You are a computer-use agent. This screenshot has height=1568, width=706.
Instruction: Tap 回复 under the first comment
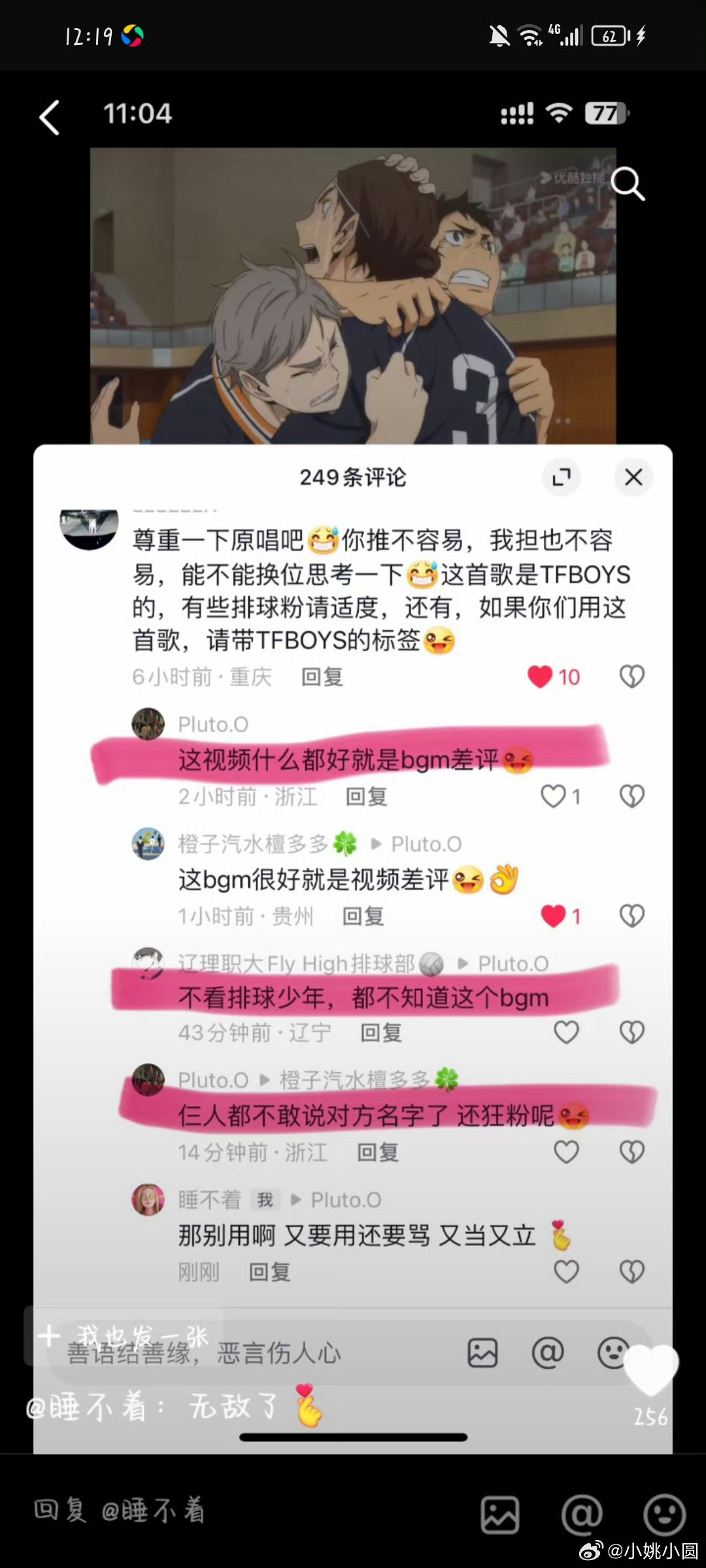pos(322,678)
